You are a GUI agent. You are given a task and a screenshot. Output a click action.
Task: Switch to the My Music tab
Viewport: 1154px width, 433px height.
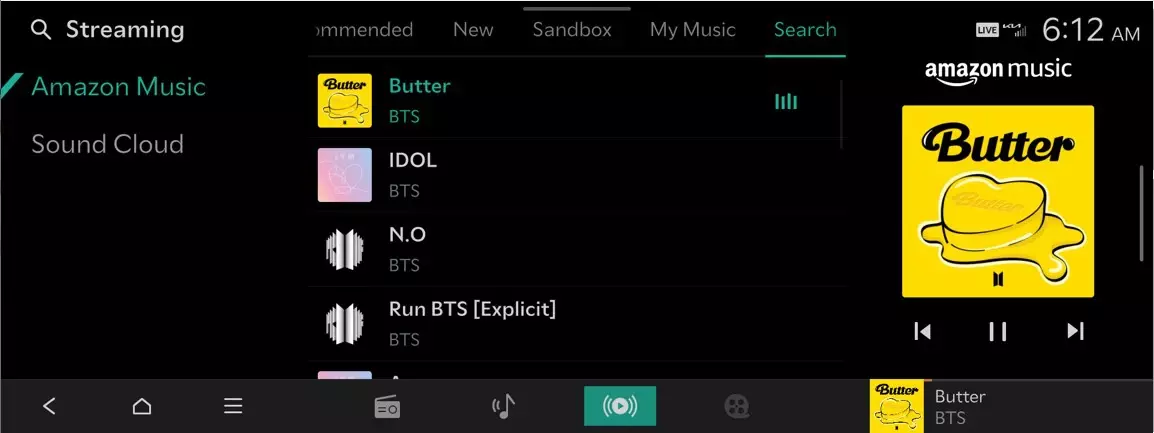click(x=693, y=30)
